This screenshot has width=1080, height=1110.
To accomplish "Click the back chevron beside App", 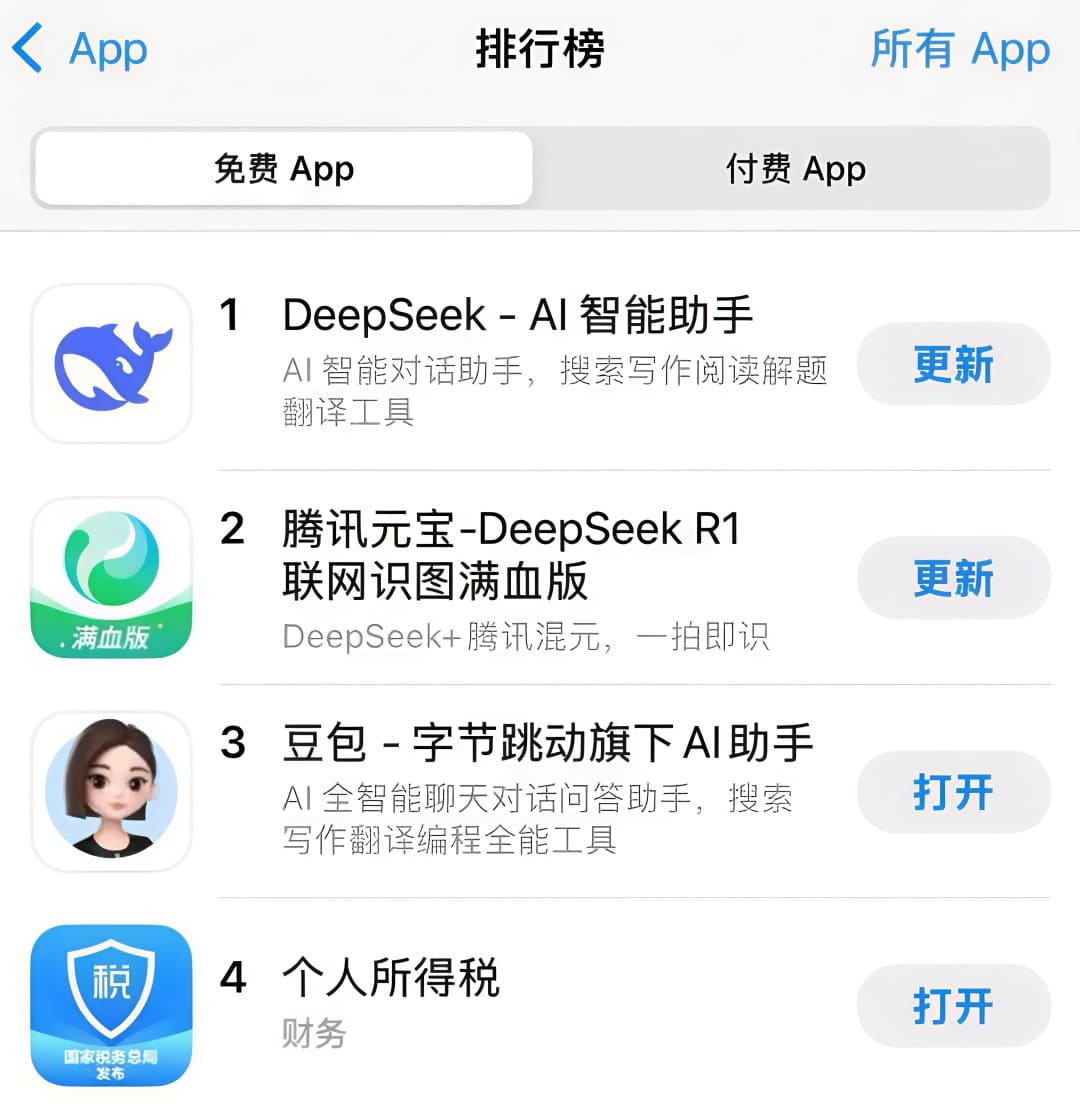I will point(25,48).
